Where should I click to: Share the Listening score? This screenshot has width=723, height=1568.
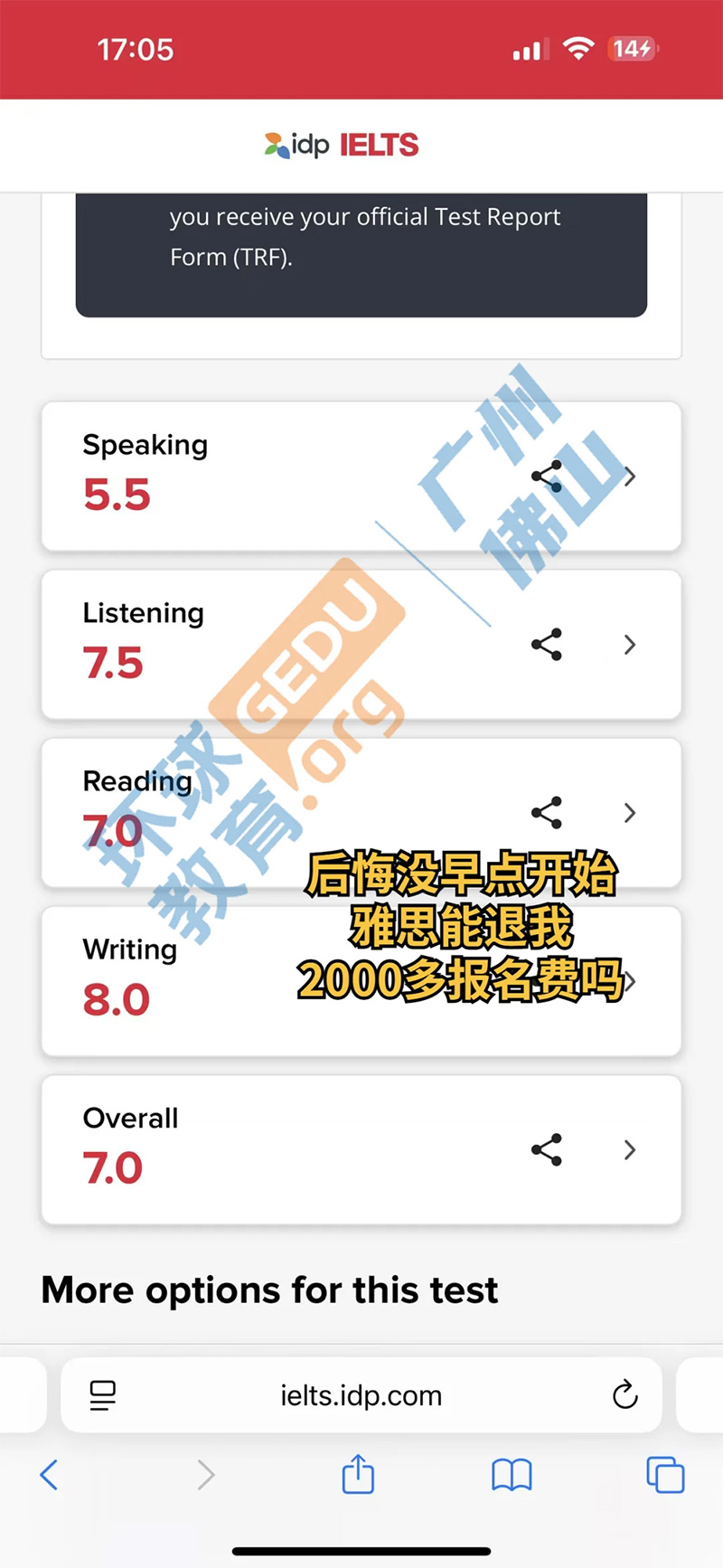(547, 644)
